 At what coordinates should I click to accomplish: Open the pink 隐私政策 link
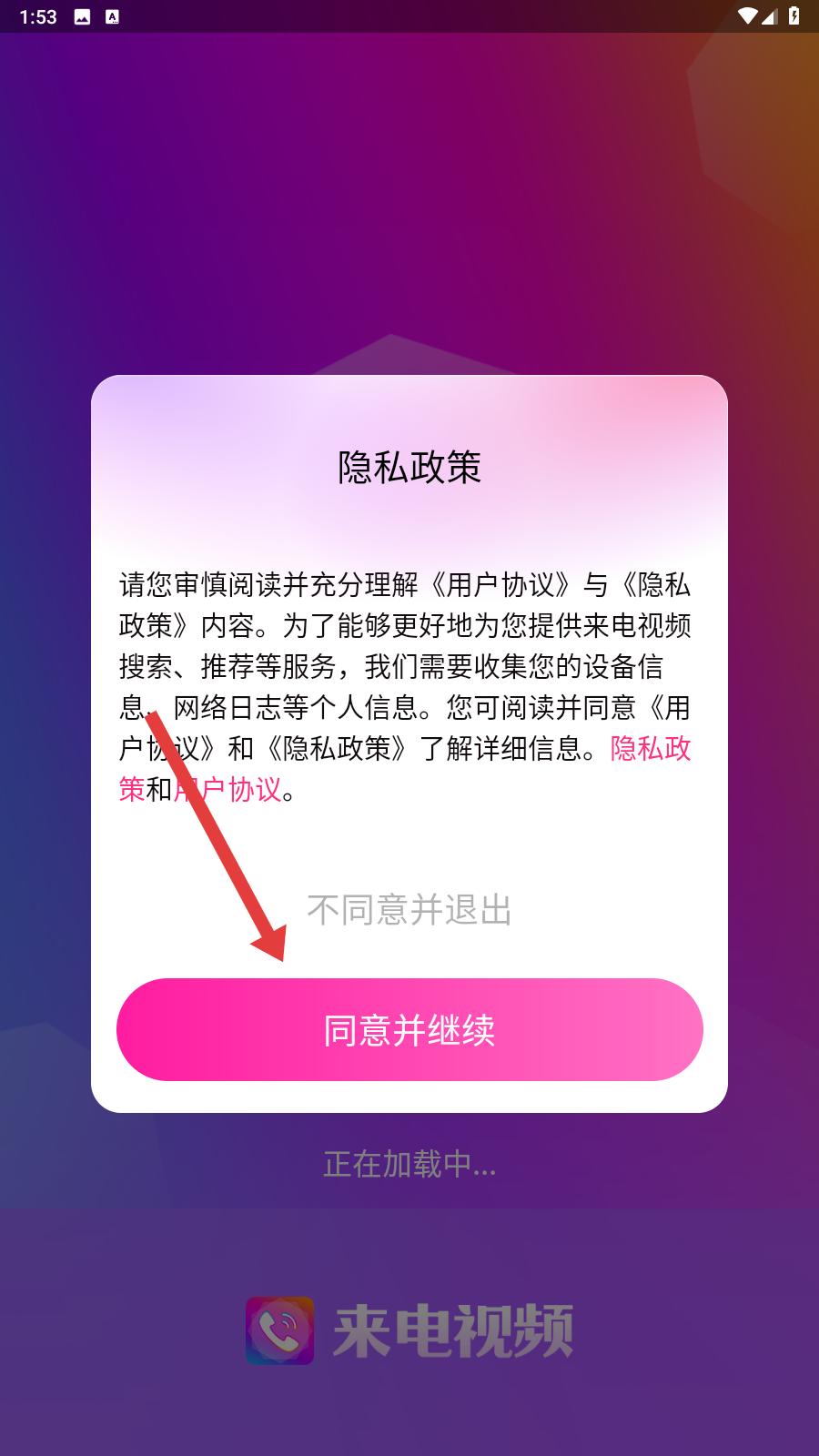[651, 748]
